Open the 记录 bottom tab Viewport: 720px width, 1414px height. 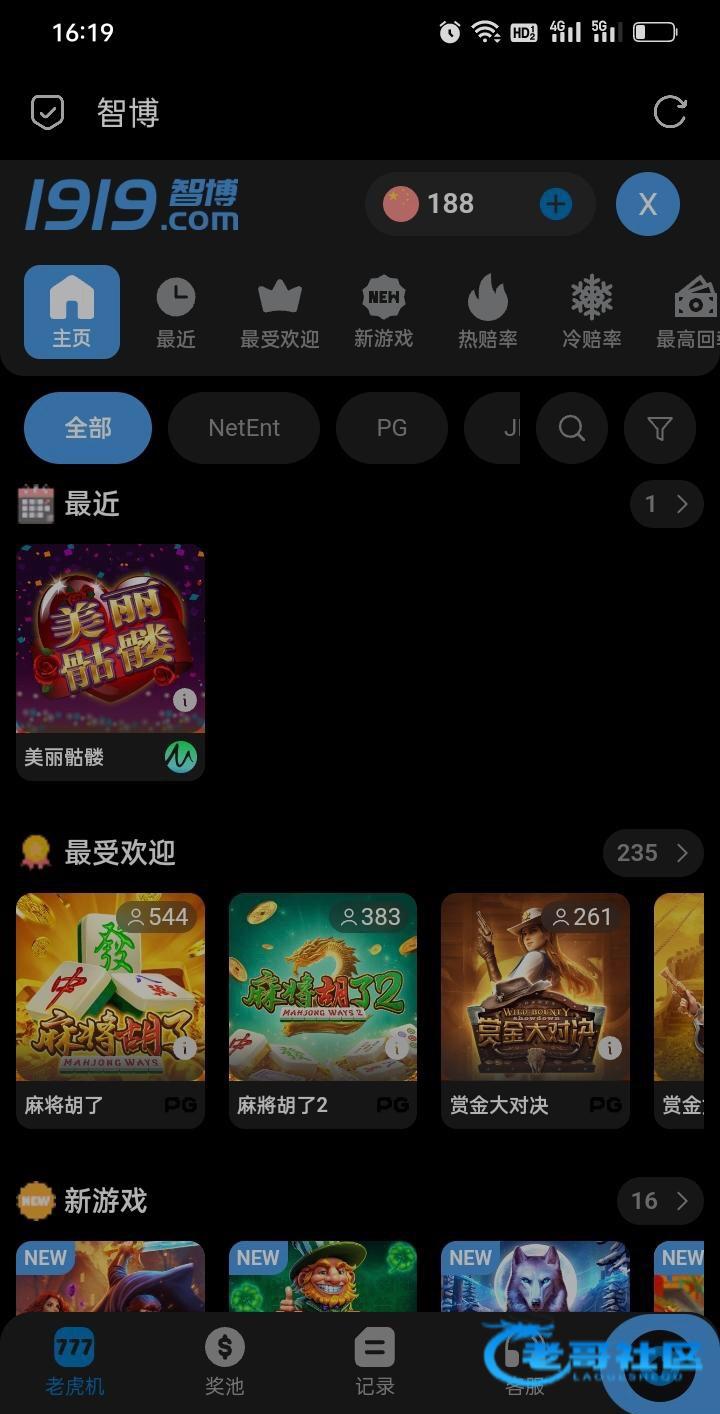375,1362
